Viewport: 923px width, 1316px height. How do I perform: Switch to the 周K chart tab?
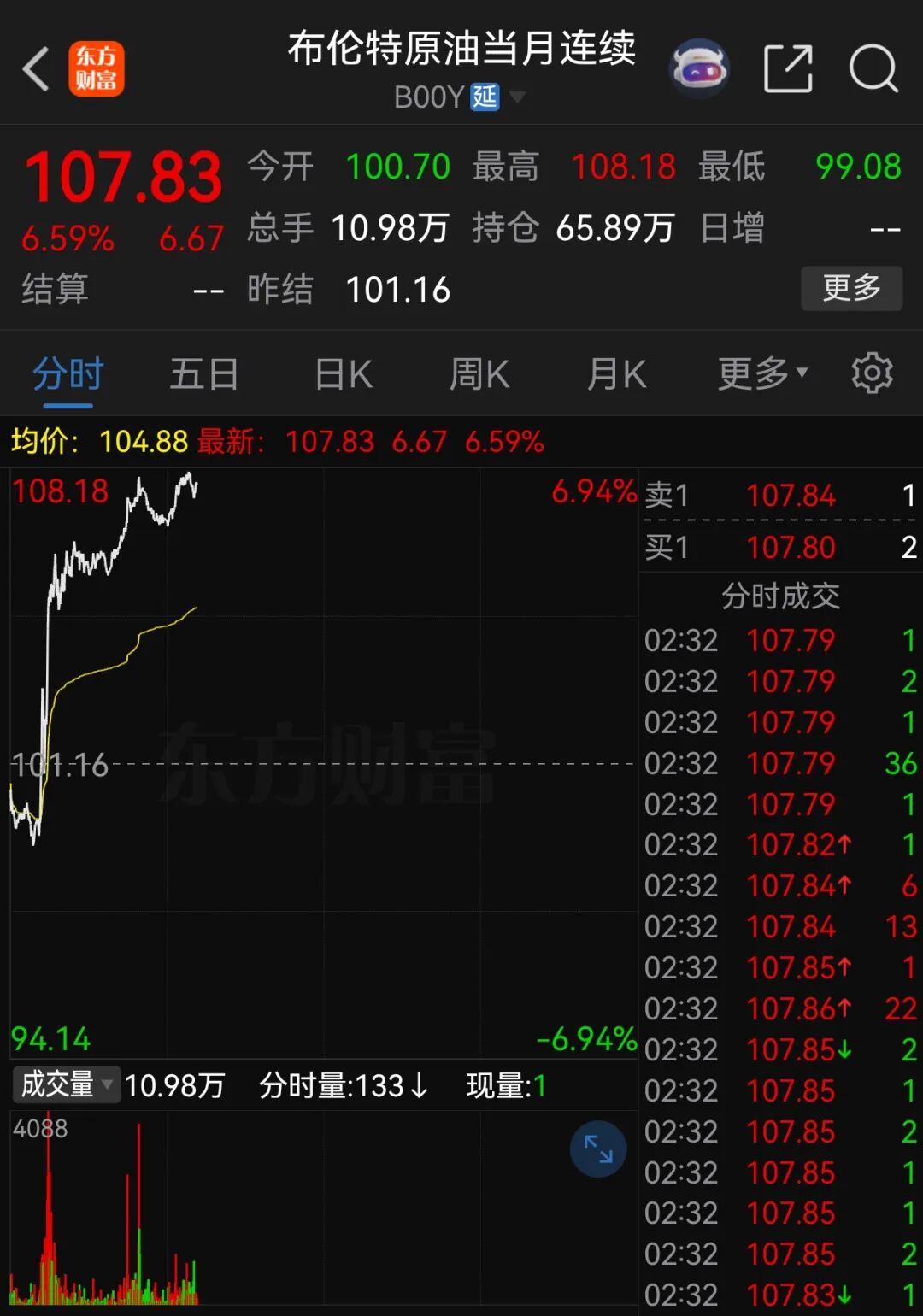pyautogui.click(x=479, y=374)
